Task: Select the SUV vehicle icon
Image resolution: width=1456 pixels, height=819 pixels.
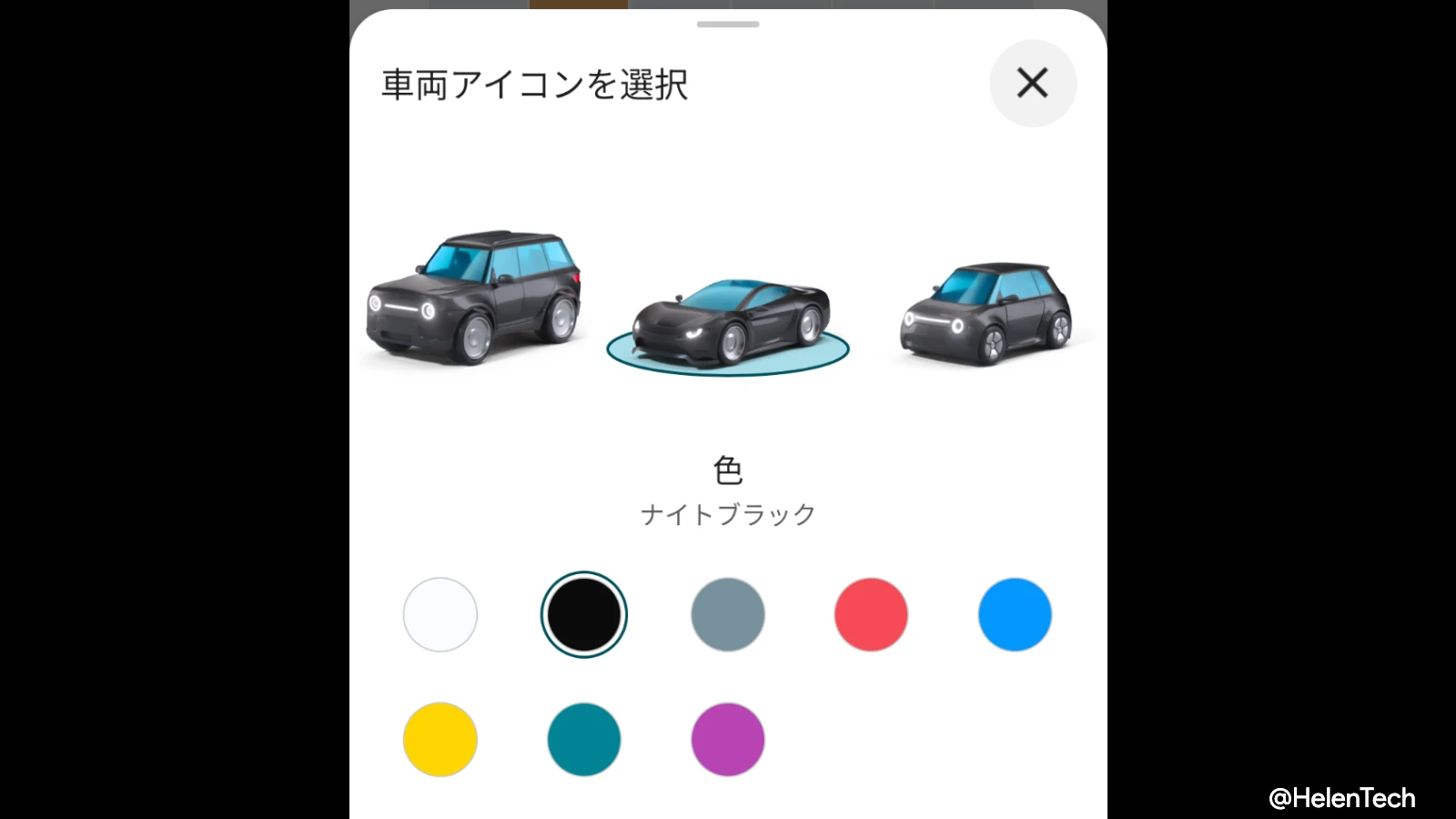Action: pyautogui.click(x=473, y=297)
